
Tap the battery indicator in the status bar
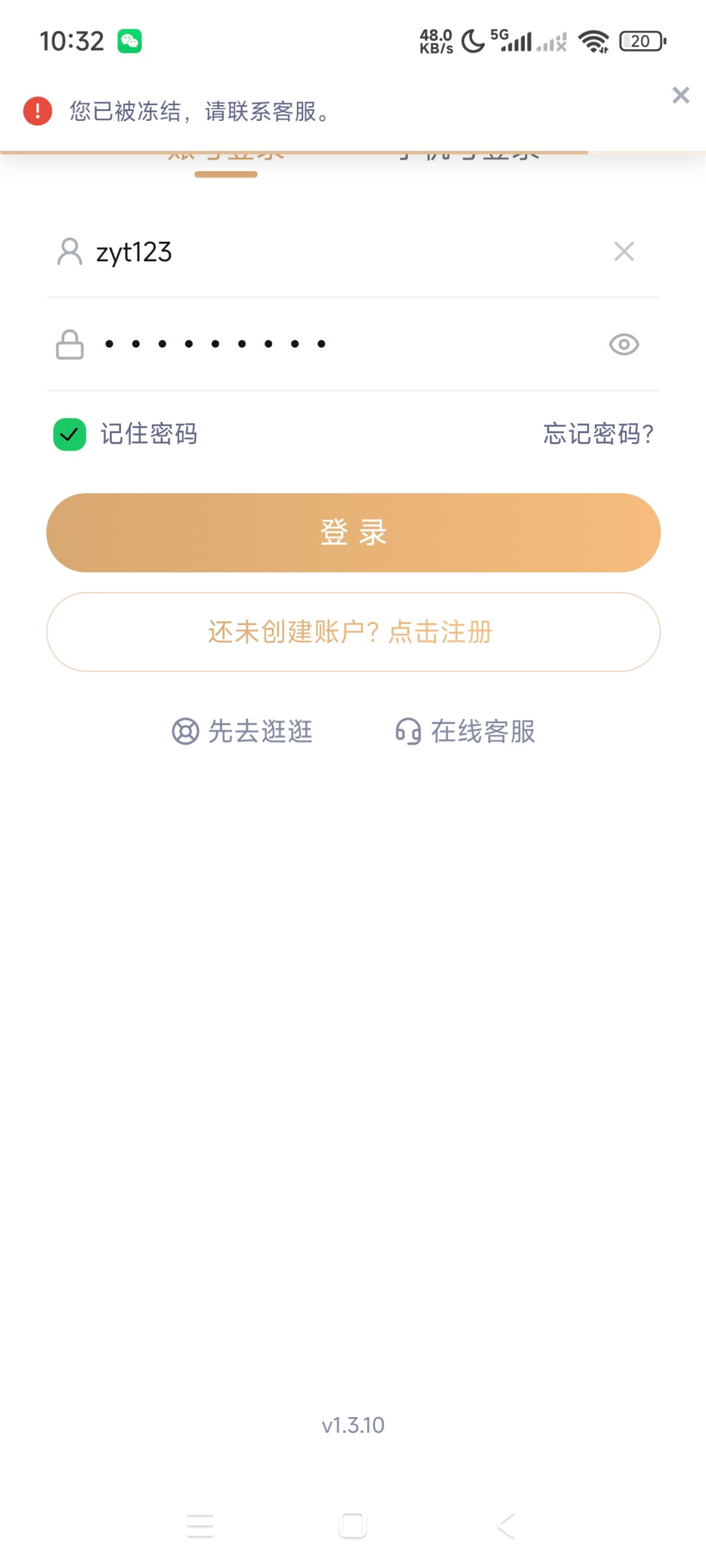640,41
